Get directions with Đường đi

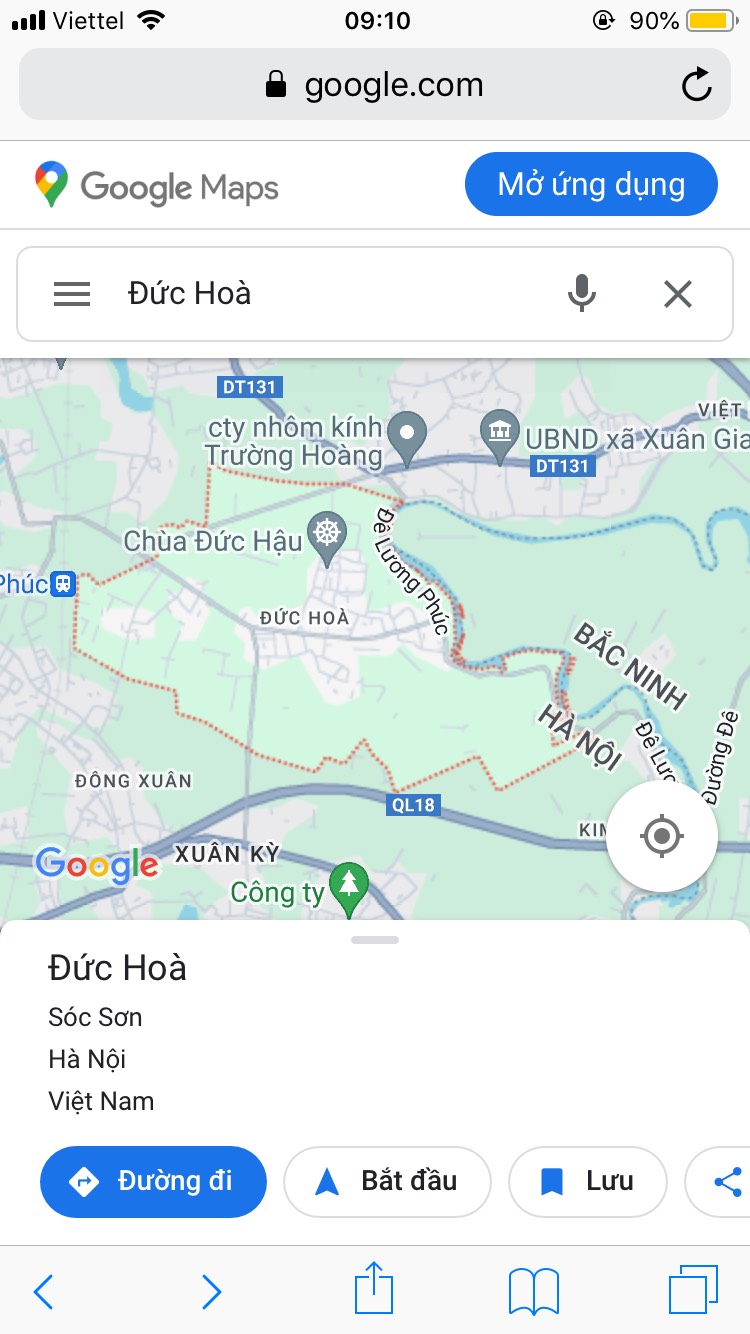click(x=153, y=1181)
